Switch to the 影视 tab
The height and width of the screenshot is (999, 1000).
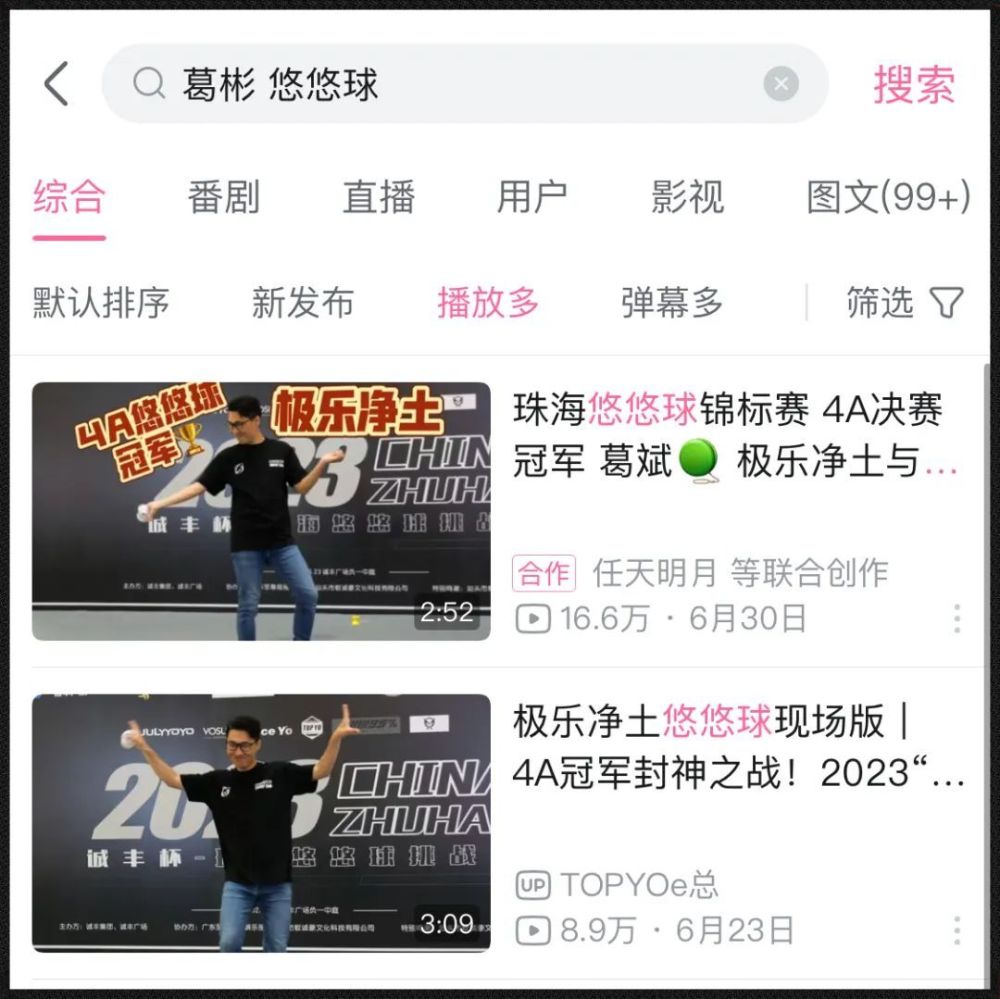coord(687,197)
